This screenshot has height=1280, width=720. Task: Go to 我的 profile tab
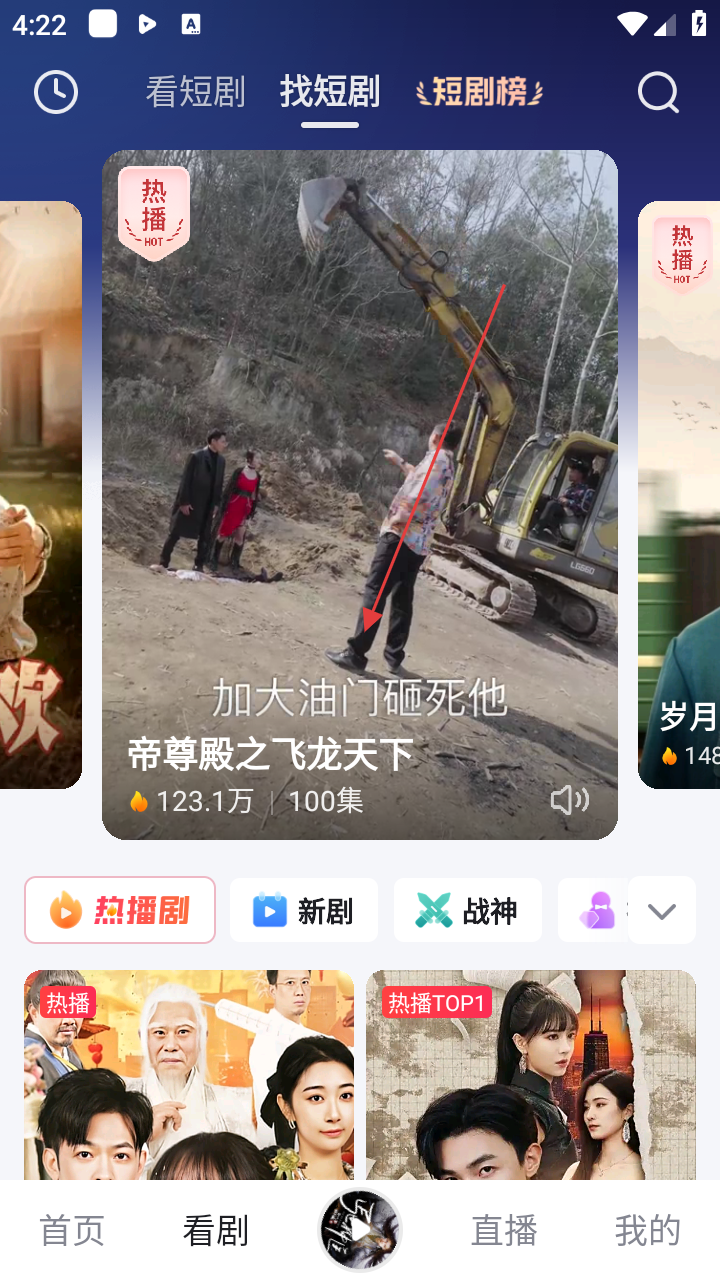(648, 1231)
